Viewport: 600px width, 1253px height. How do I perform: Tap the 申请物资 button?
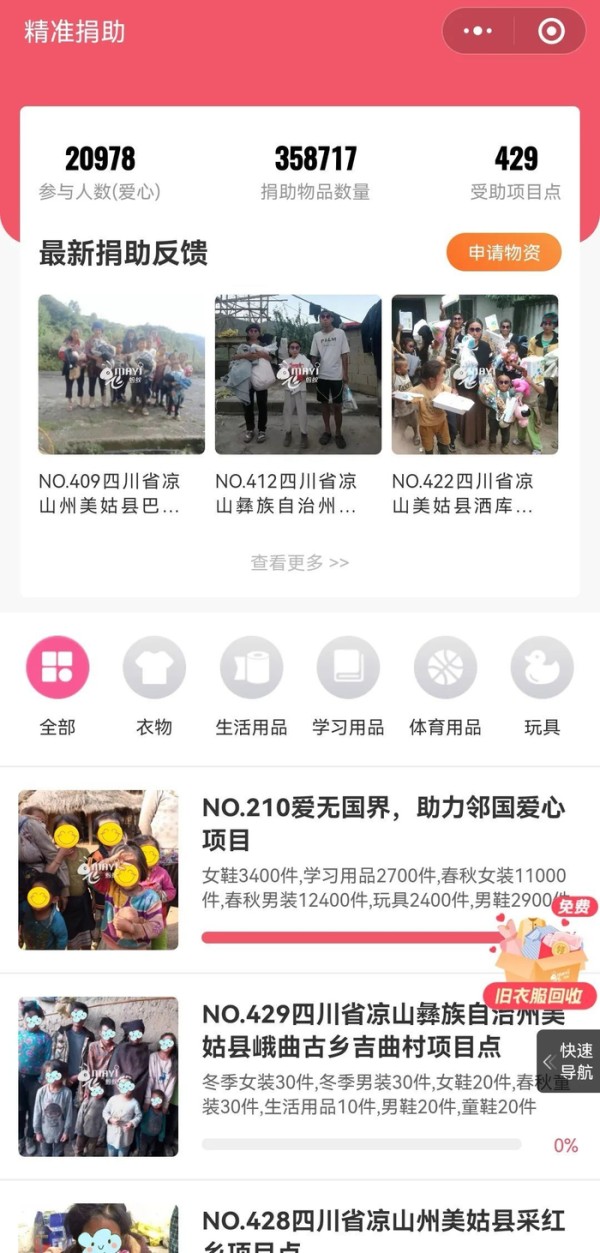pyautogui.click(x=503, y=253)
